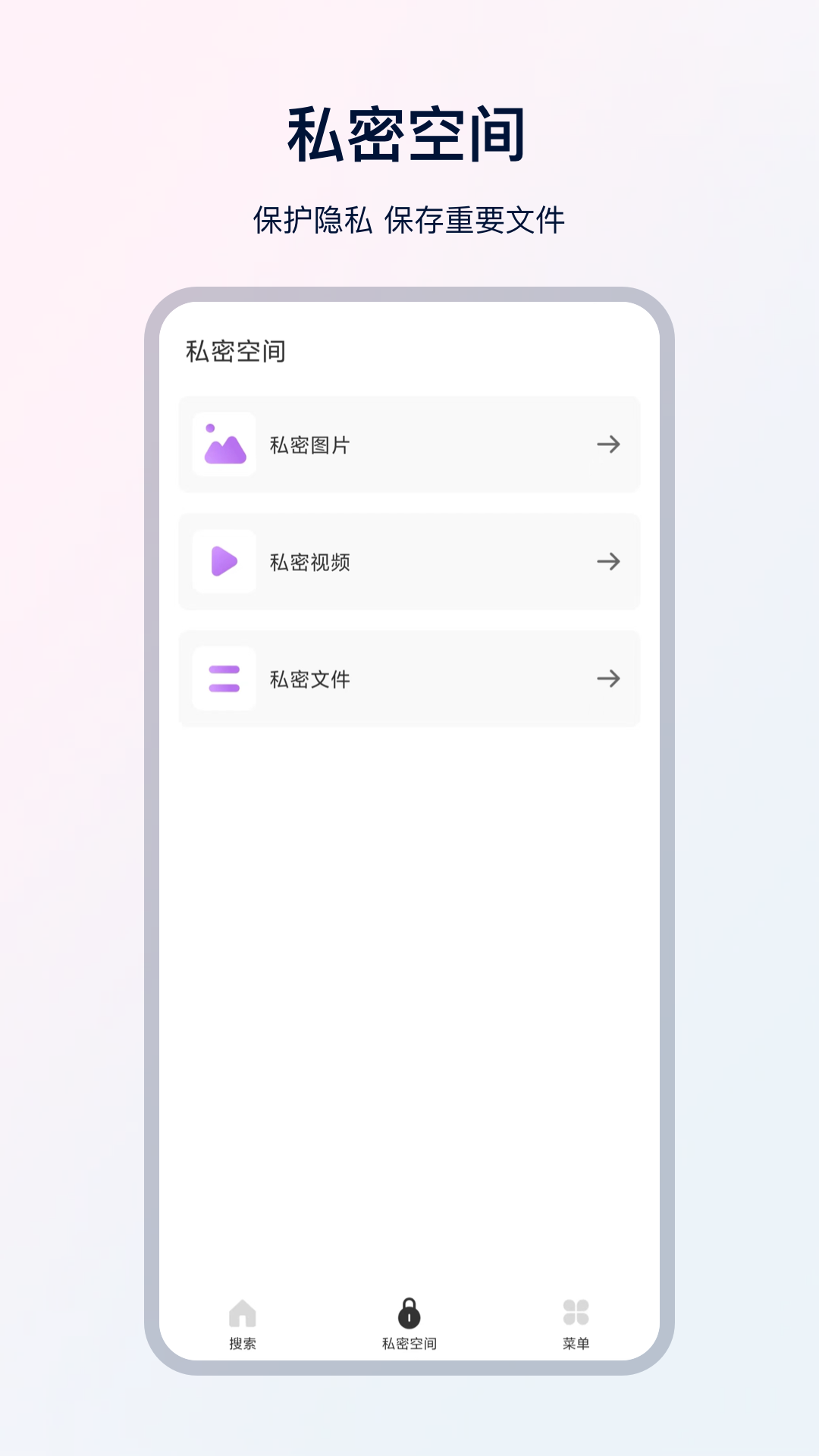The height and width of the screenshot is (1456, 819).
Task: Click the arrow icon beside 私密视频
Action: pyautogui.click(x=607, y=562)
